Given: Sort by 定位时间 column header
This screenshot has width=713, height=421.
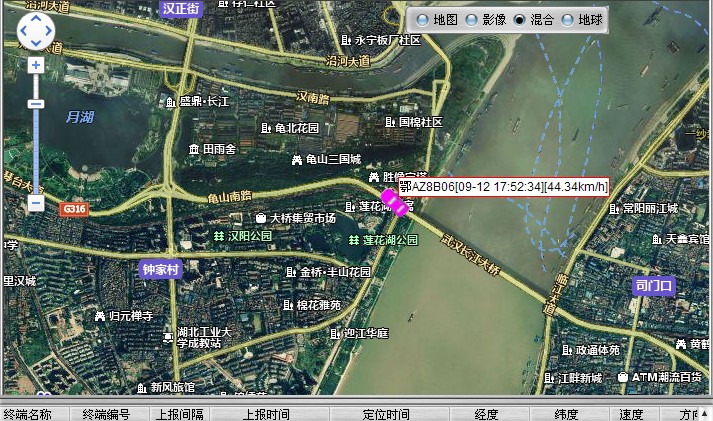Looking at the screenshot, I should [x=385, y=414].
